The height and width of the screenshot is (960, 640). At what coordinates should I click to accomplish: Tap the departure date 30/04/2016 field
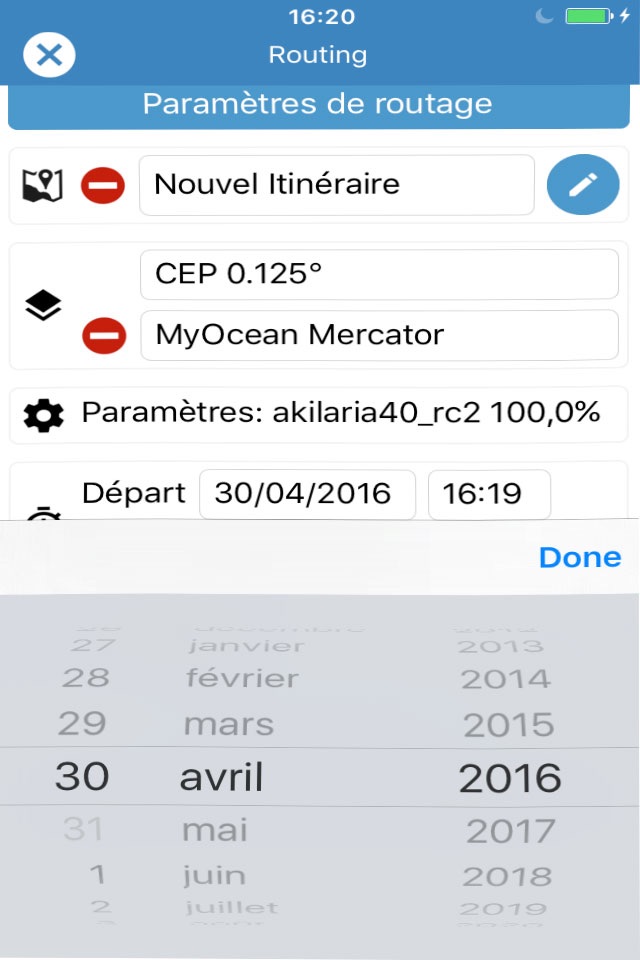[307, 494]
